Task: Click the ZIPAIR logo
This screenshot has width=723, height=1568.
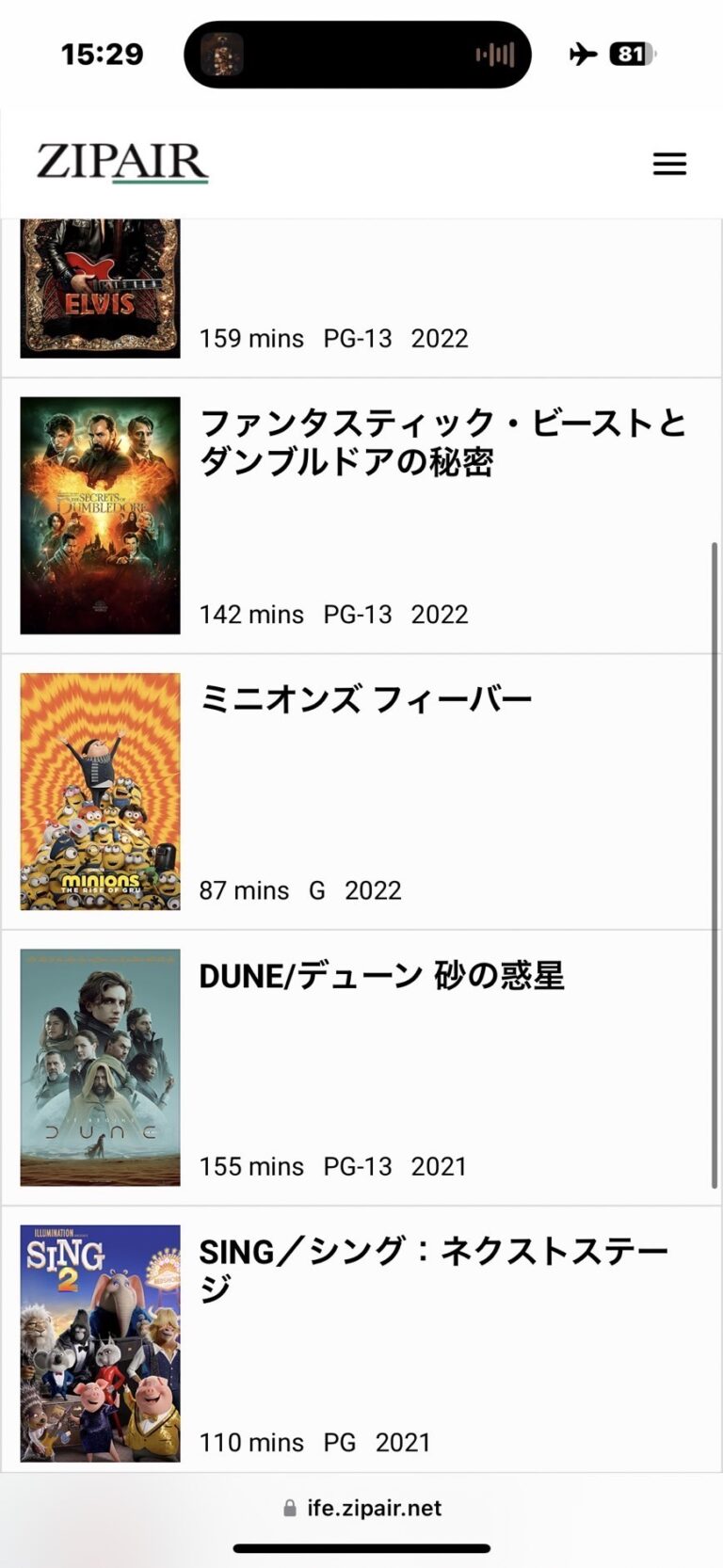Action: click(120, 162)
